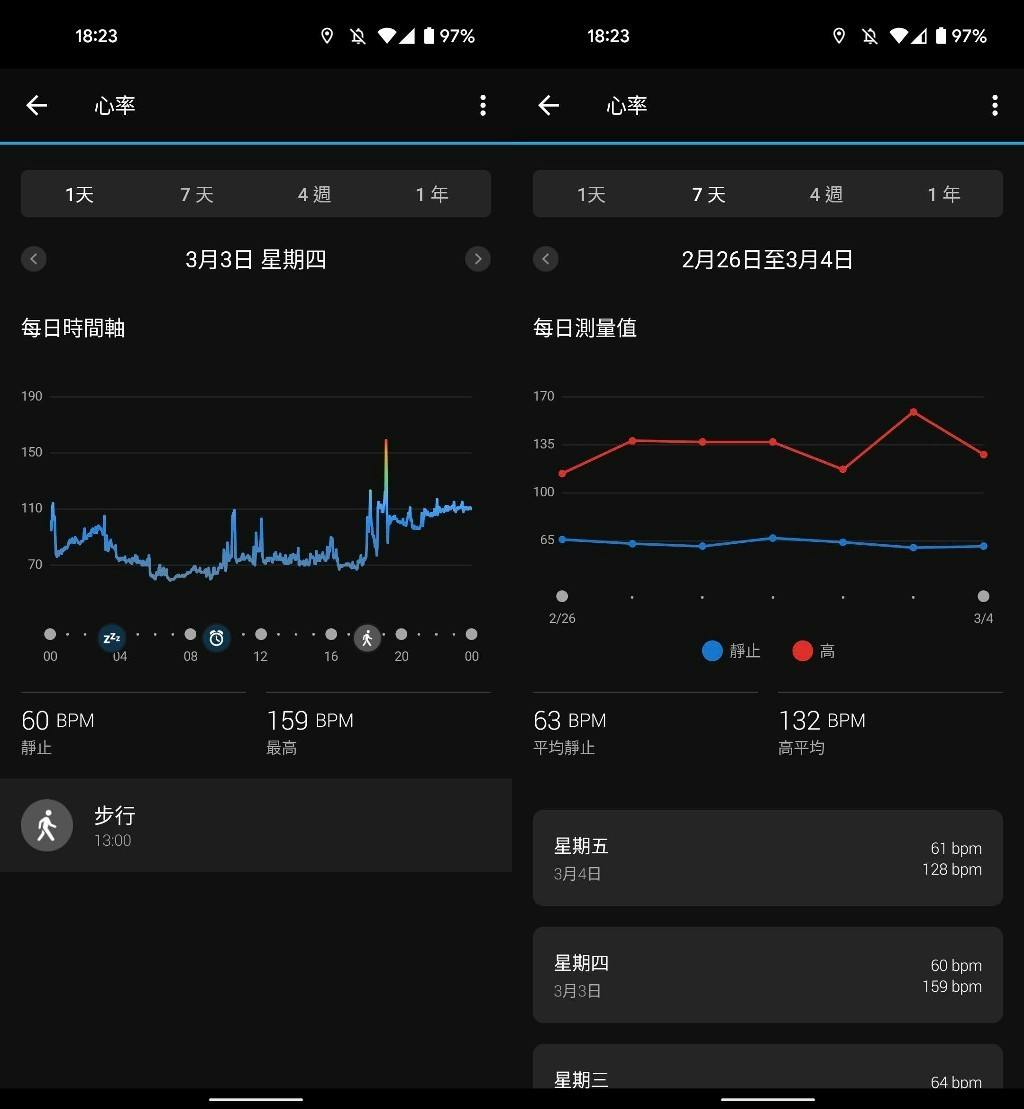The height and width of the screenshot is (1109, 1024).
Task: Go to the week before 2月26日至3月4日
Action: 546,259
